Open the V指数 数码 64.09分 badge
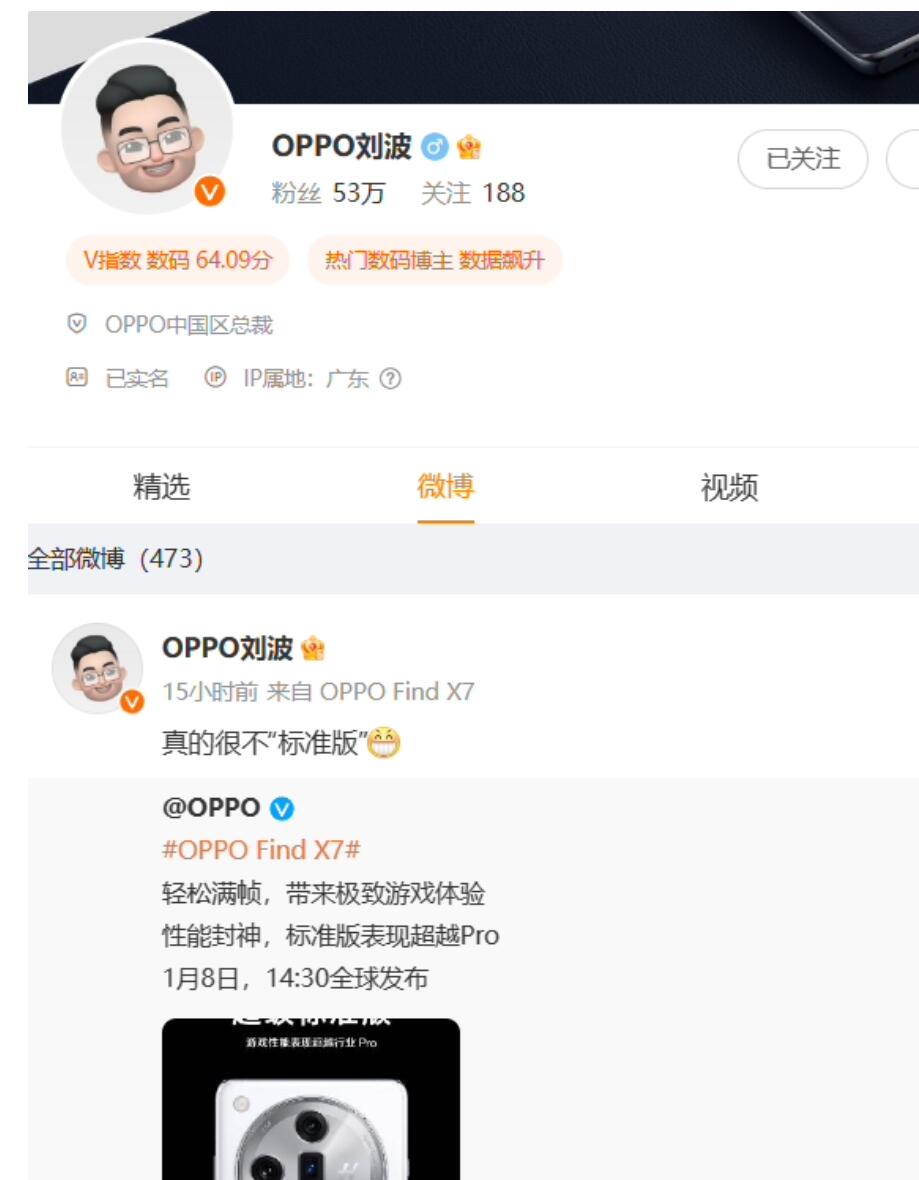This screenshot has width=919, height=1180. point(178,261)
